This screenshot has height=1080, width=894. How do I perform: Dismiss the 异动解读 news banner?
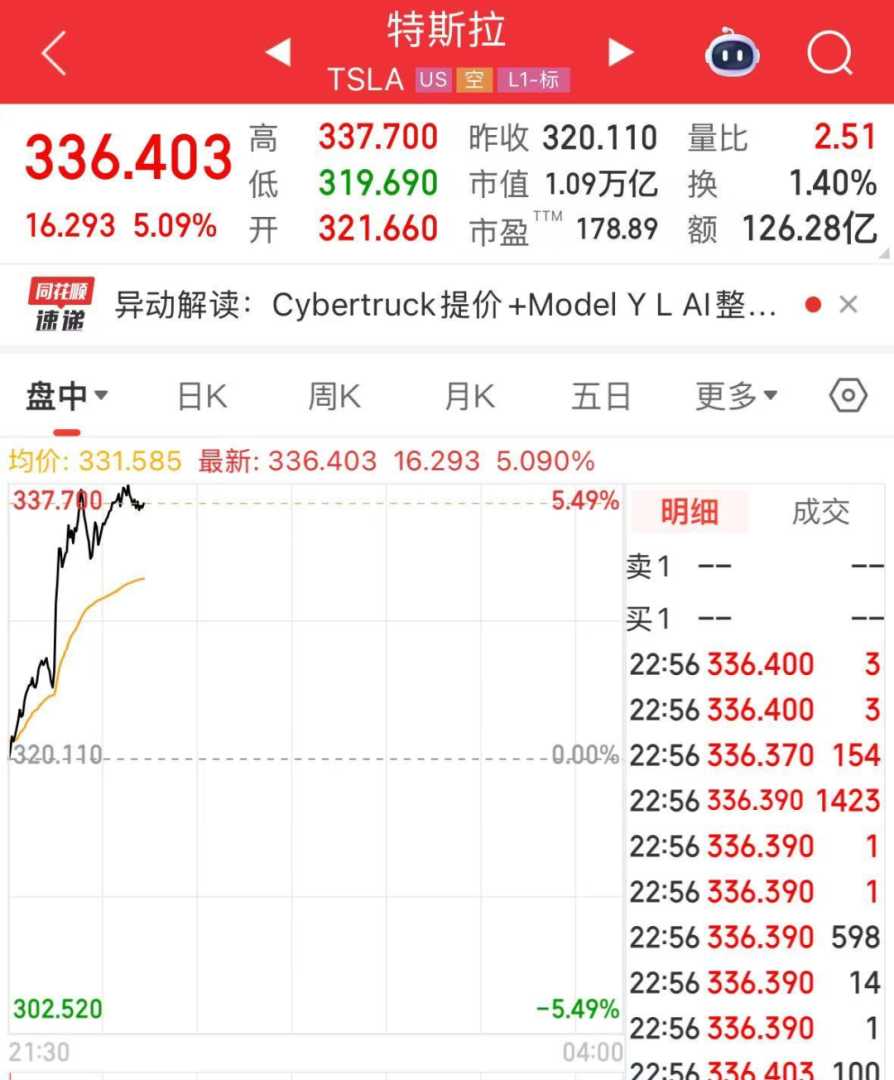(x=849, y=305)
